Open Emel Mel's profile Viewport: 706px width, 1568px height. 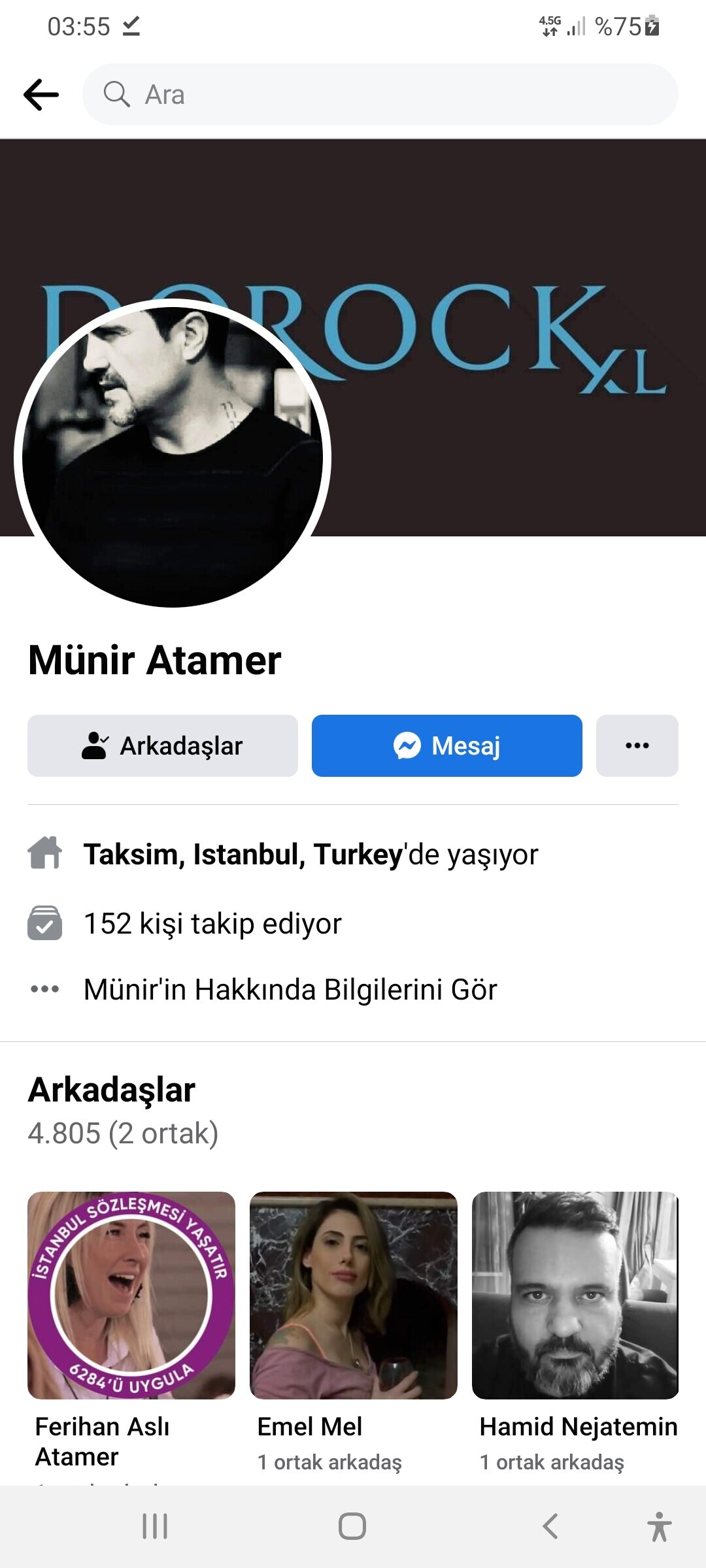[354, 1296]
